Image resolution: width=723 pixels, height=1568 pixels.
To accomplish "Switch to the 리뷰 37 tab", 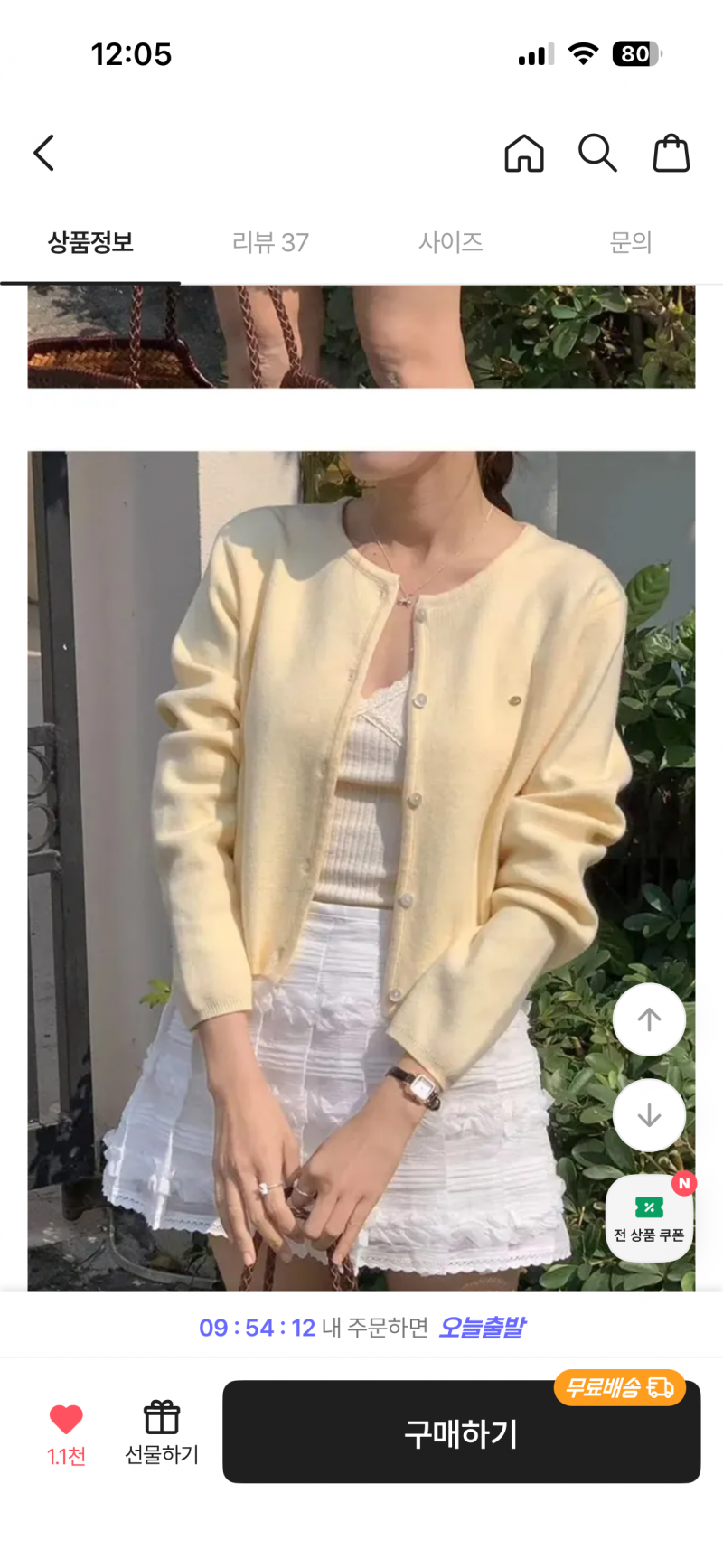I will tap(270, 242).
